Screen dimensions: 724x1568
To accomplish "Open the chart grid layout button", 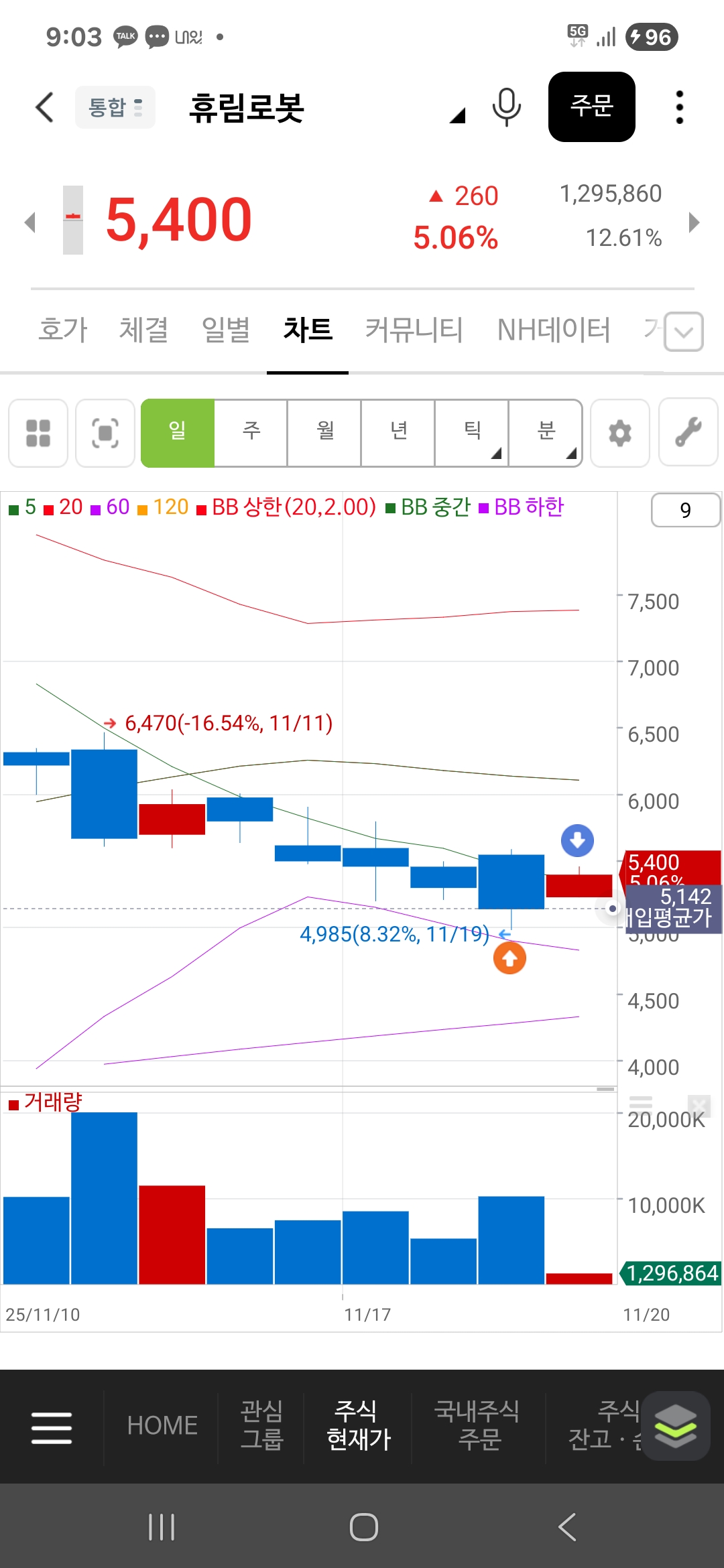I will 38,433.
